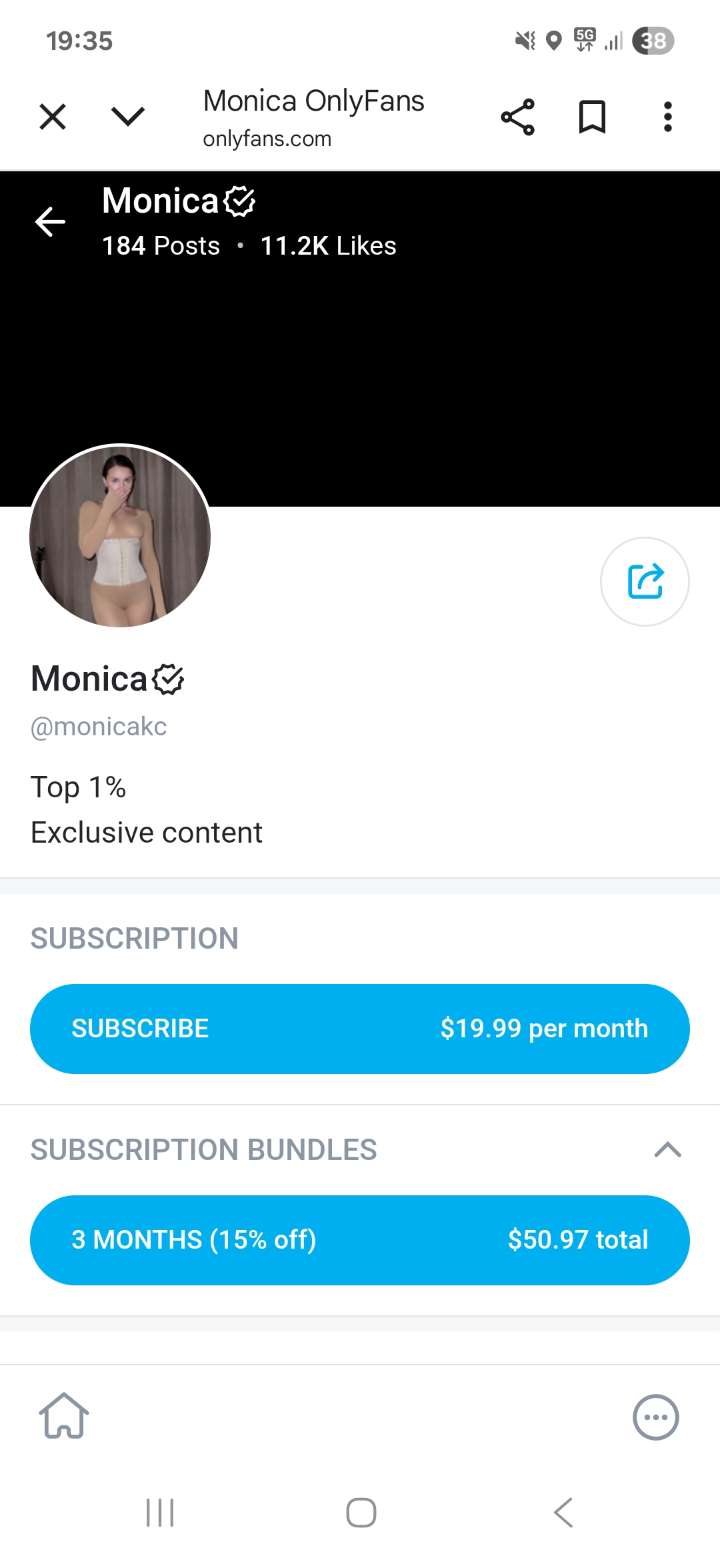Go back using the system navigation arrow
The height and width of the screenshot is (1560, 720).
[x=563, y=1512]
